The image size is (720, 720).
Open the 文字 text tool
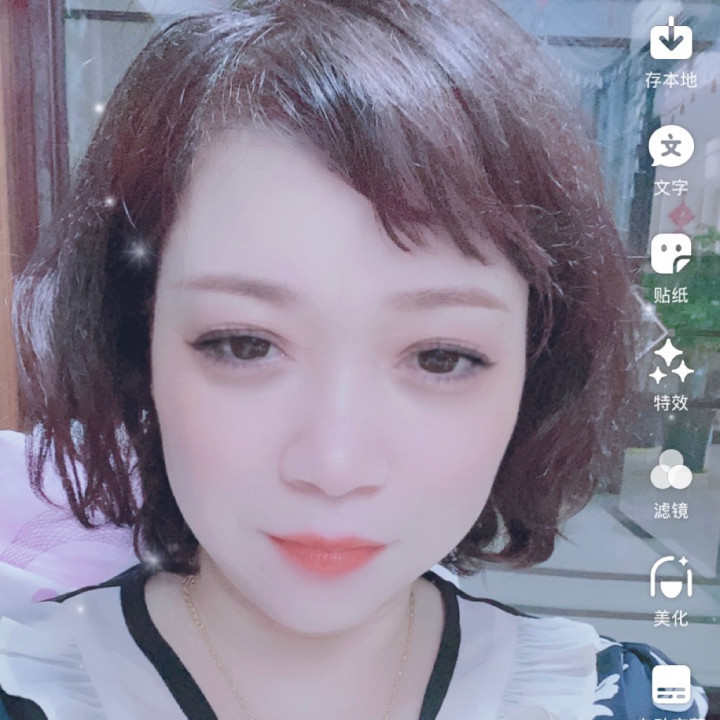coord(671,148)
